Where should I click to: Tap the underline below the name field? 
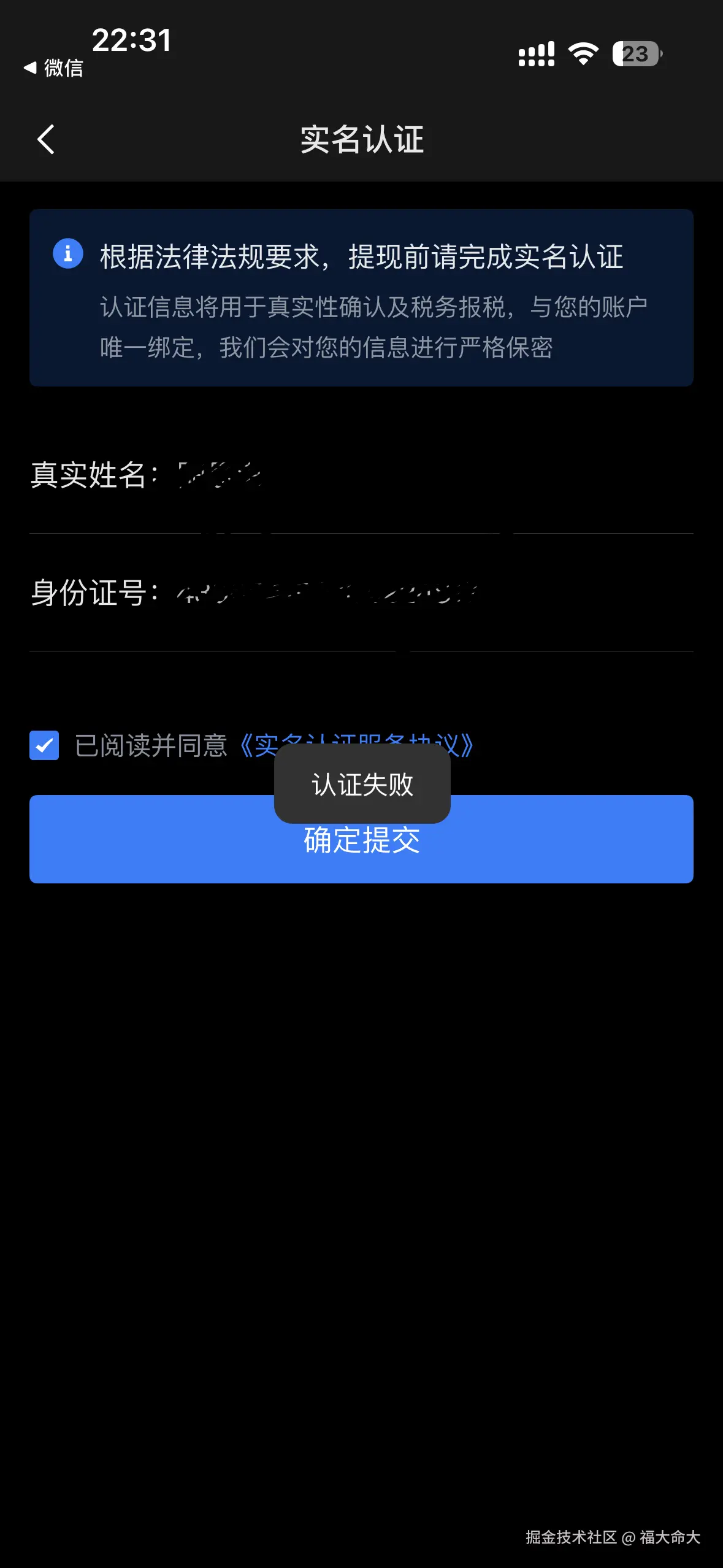(x=361, y=534)
